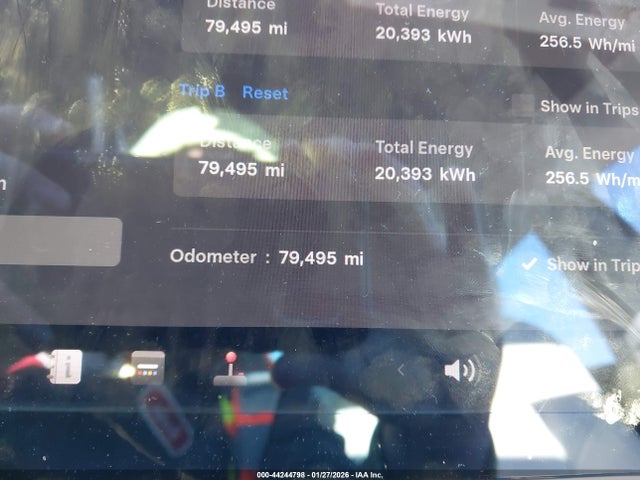This screenshot has height=480, width=640.
Task: Check Show in Trips beside Trip B
Action: (523, 105)
